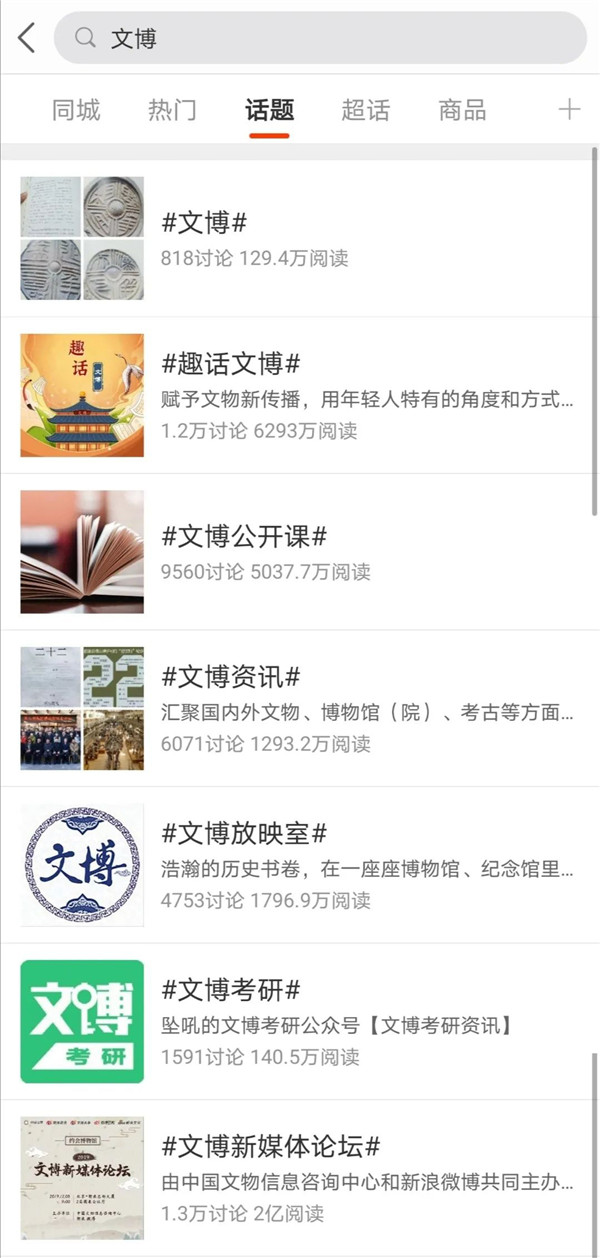
Task: Tap the plus icon to add tabs
Action: coord(569,110)
